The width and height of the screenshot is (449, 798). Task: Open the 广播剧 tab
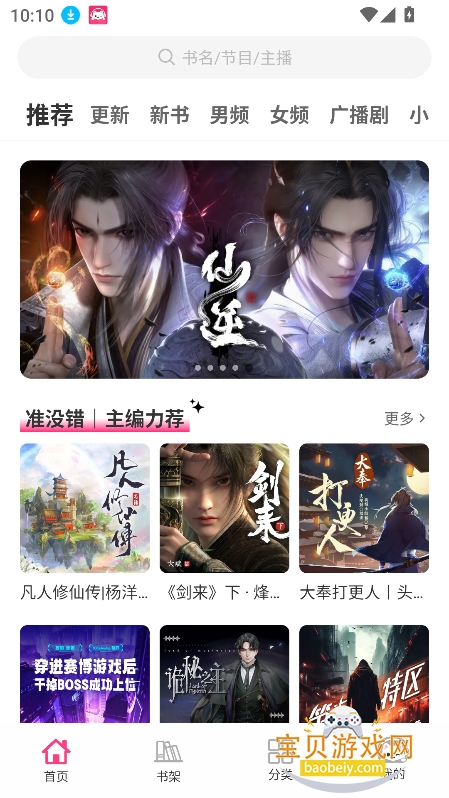[x=359, y=115]
